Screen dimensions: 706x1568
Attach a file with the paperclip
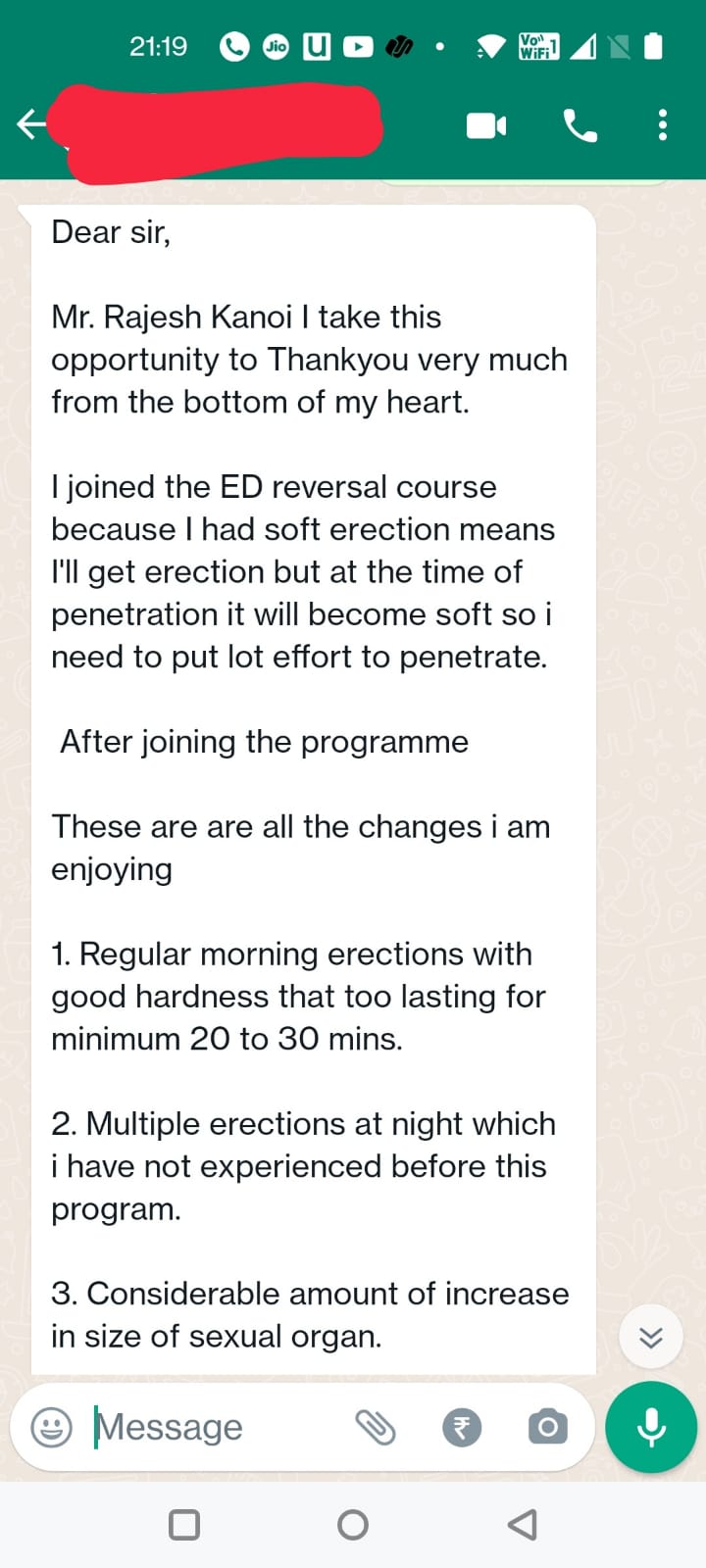[x=375, y=1427]
